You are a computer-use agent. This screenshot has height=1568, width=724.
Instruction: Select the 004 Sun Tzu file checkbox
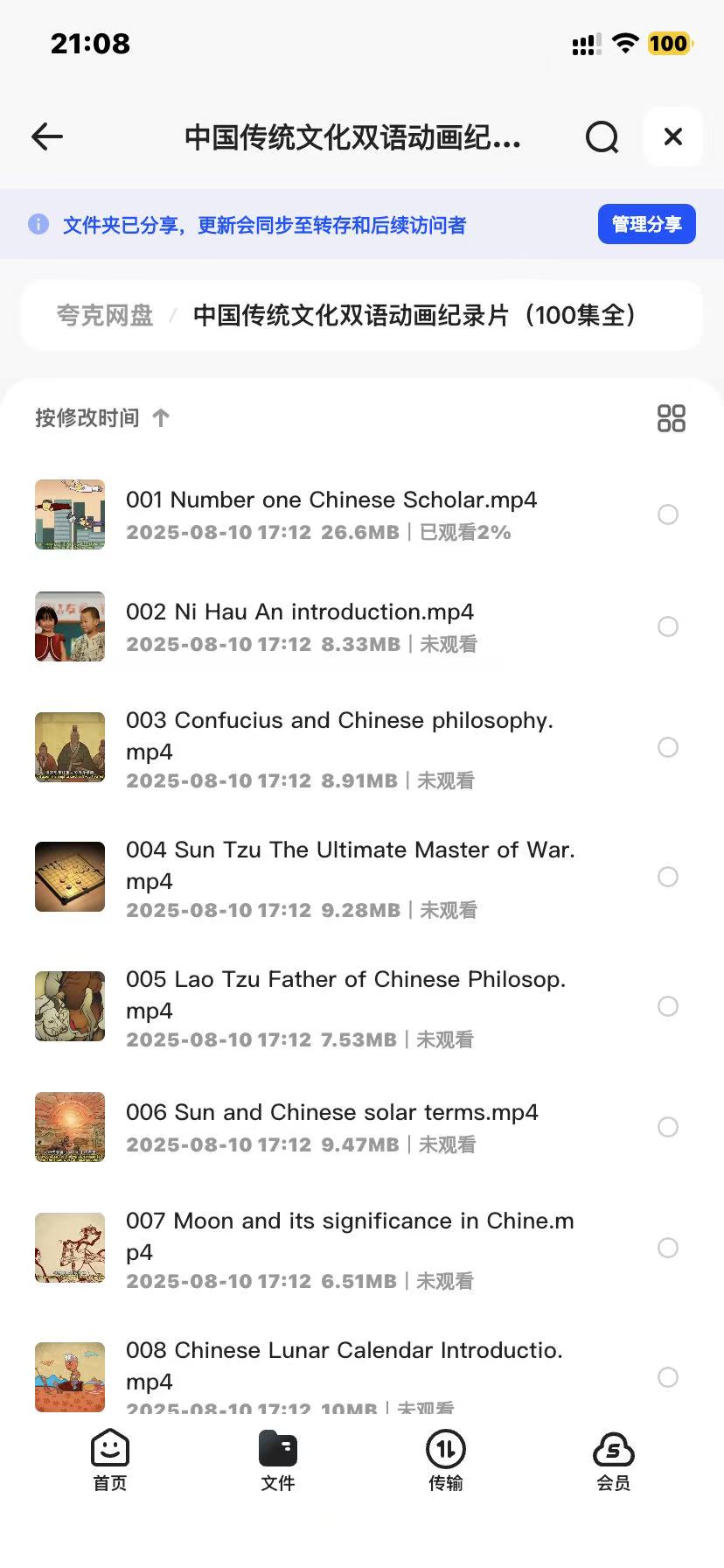pyautogui.click(x=668, y=877)
